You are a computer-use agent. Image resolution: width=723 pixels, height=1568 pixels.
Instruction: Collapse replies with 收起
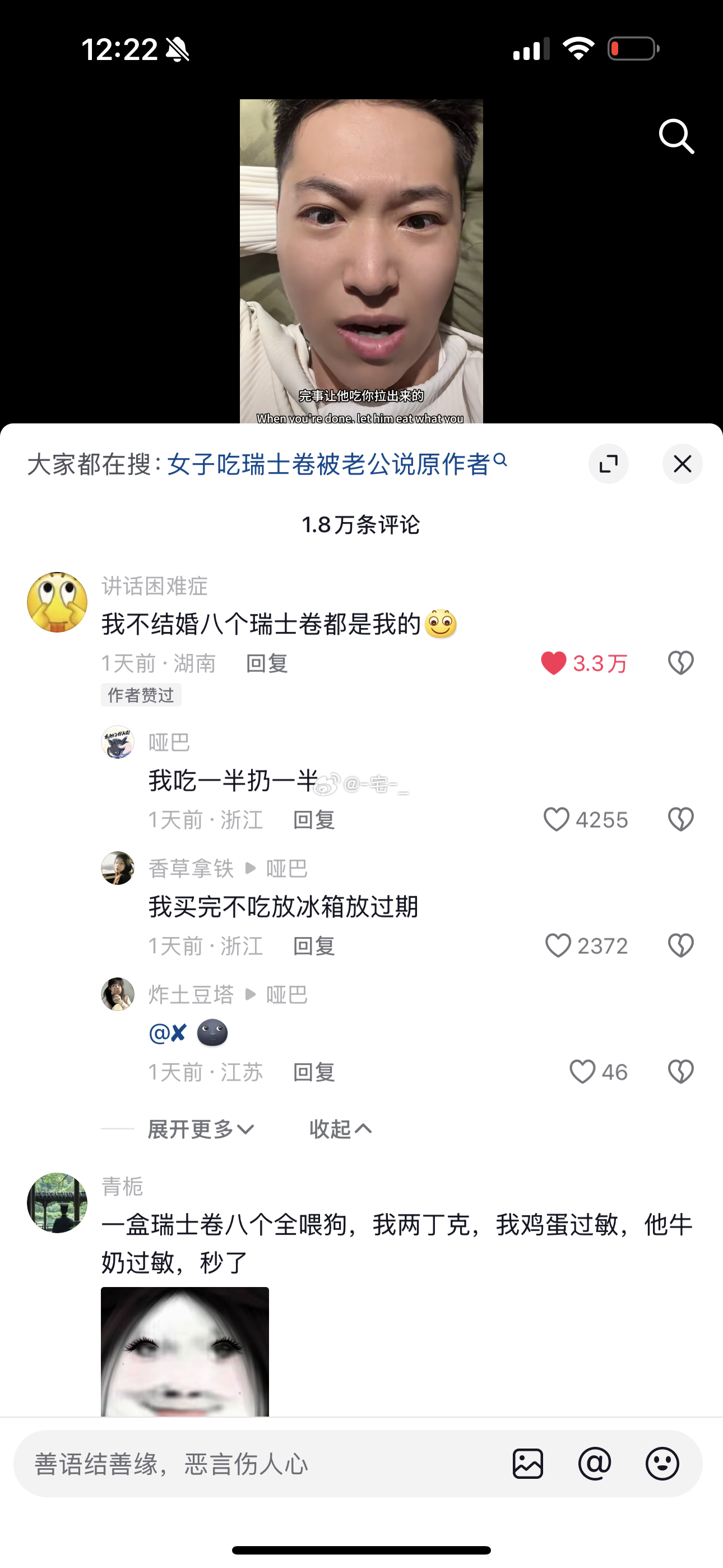point(341,1129)
